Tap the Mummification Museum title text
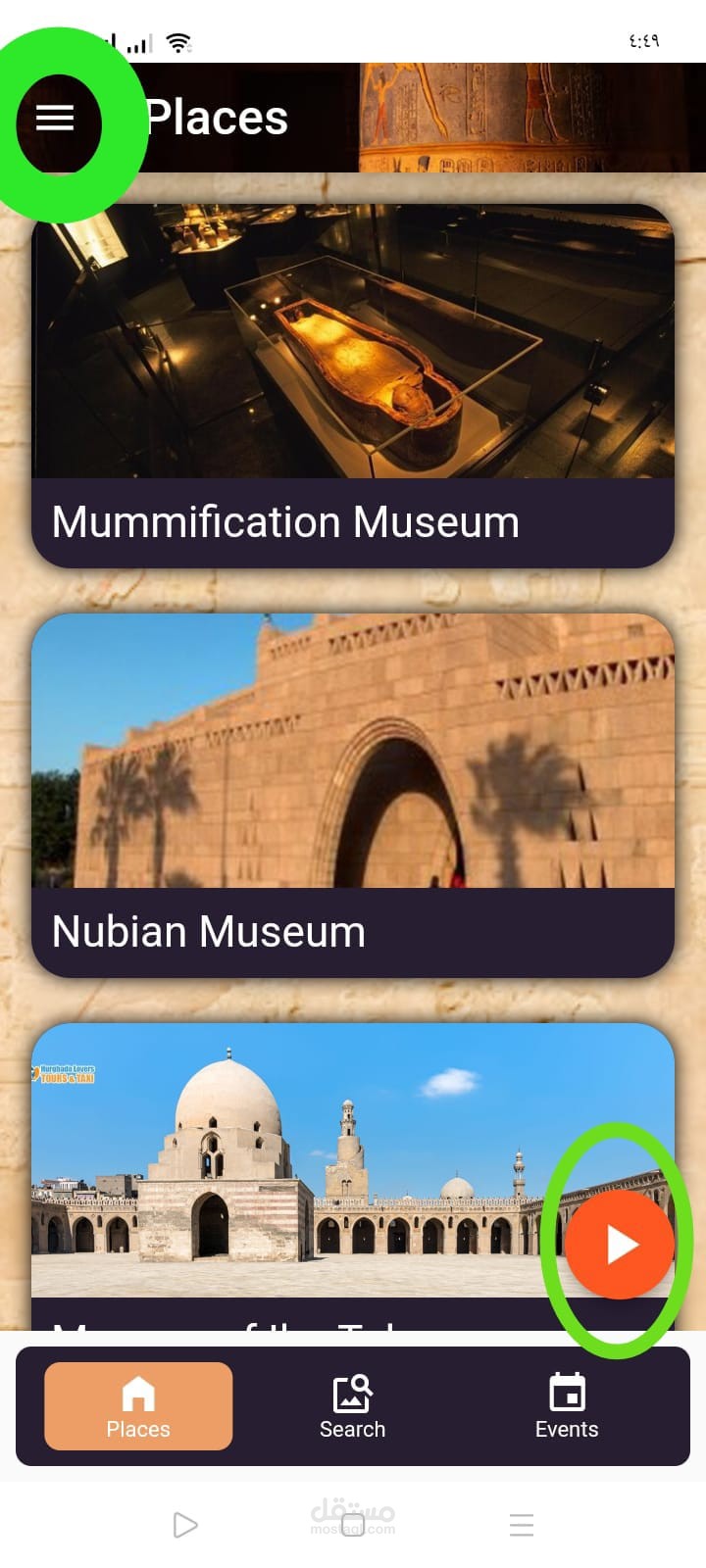706x1568 pixels. click(285, 521)
